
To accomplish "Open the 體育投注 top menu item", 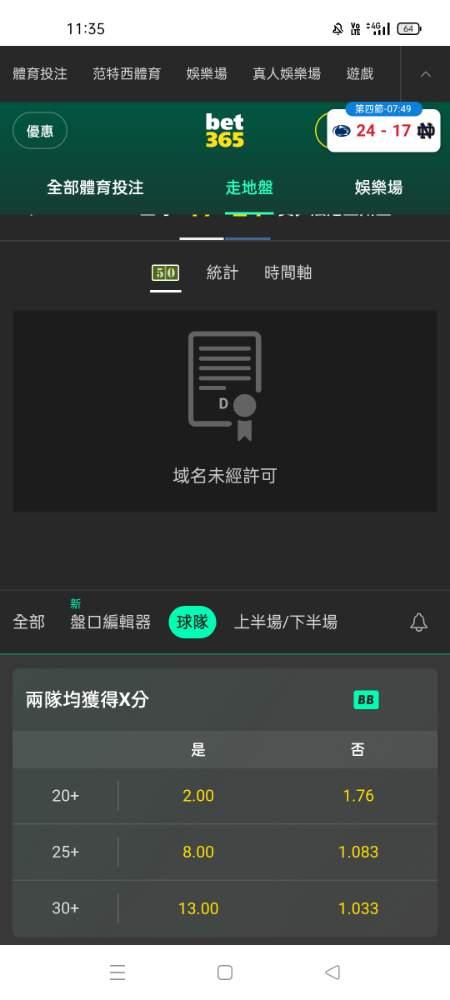I will click(40, 74).
